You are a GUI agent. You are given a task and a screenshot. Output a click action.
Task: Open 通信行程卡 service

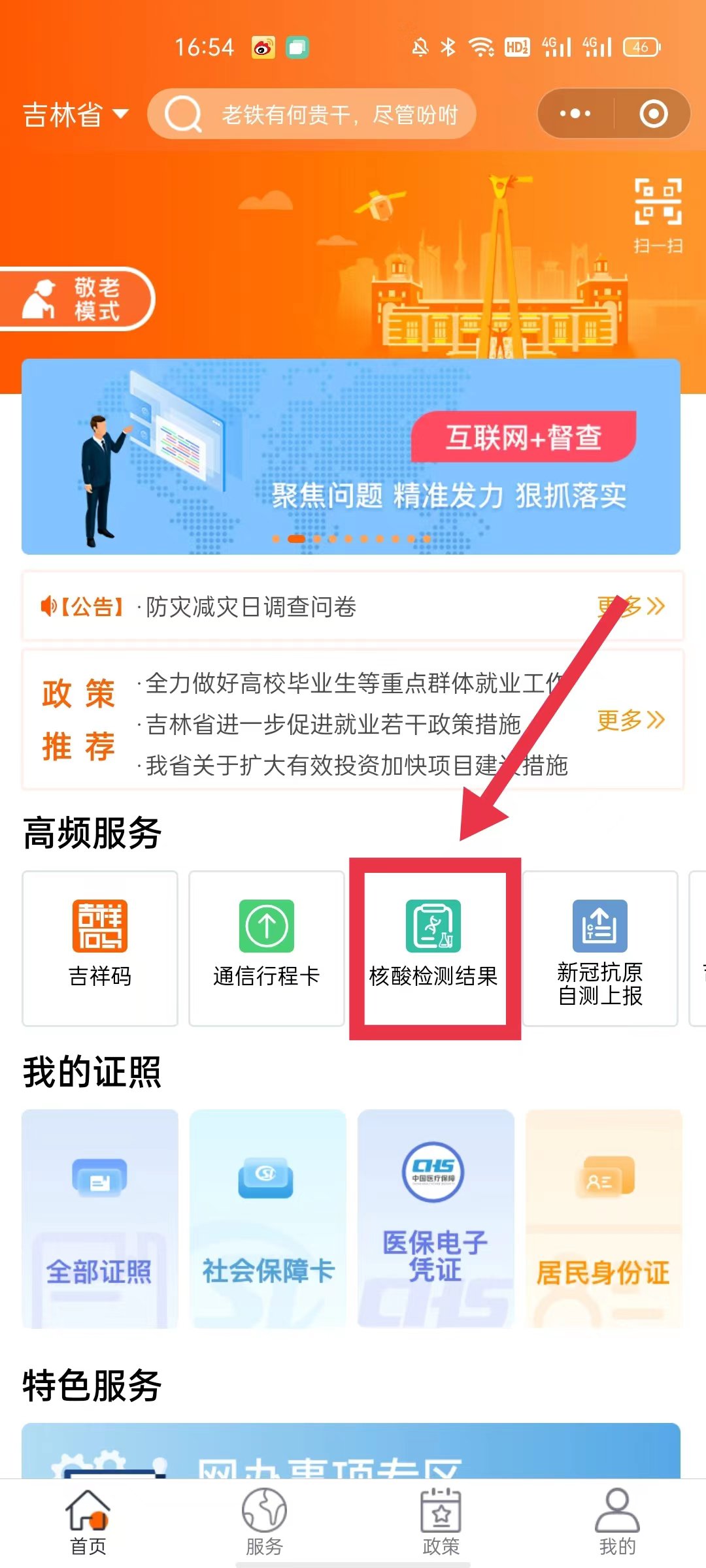(x=267, y=947)
